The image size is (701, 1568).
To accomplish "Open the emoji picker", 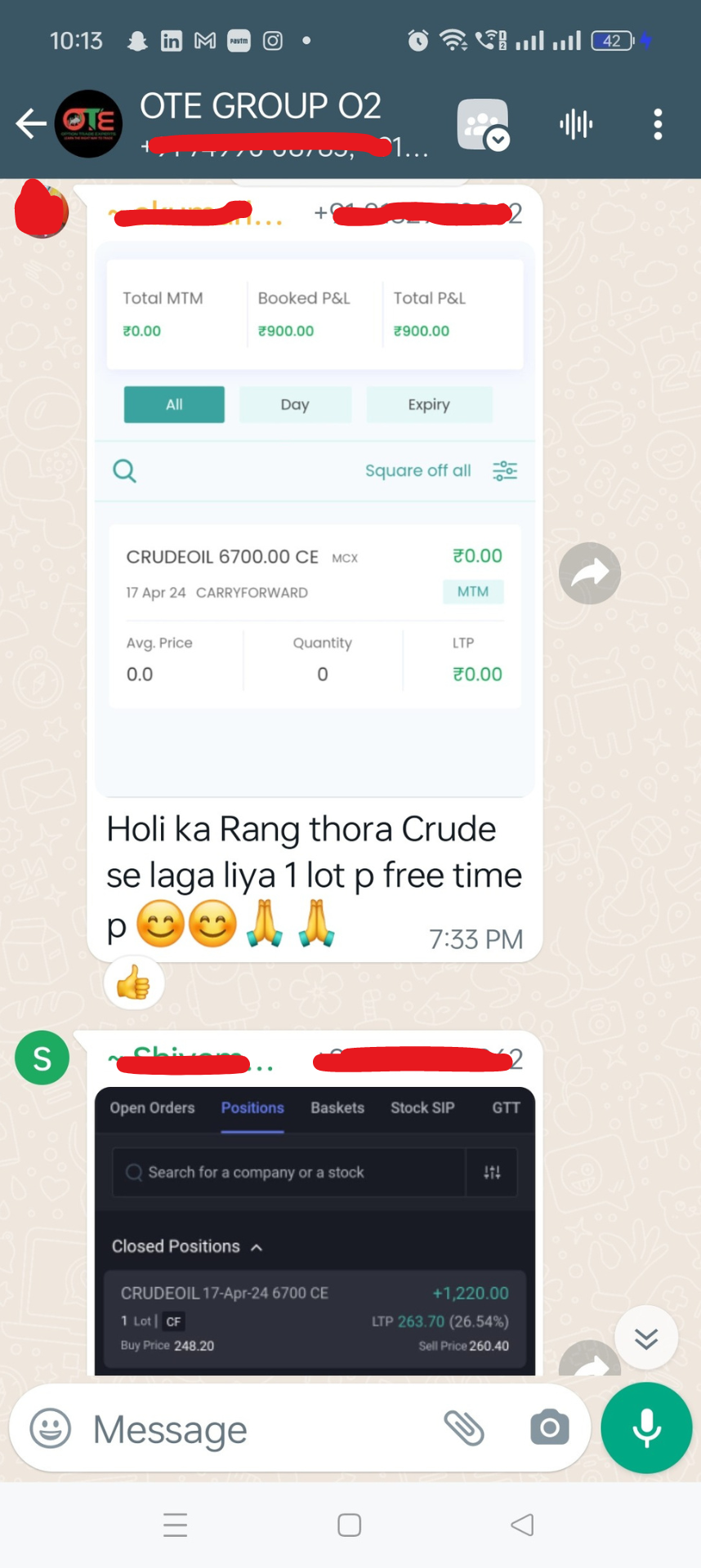I will pos(51,1429).
